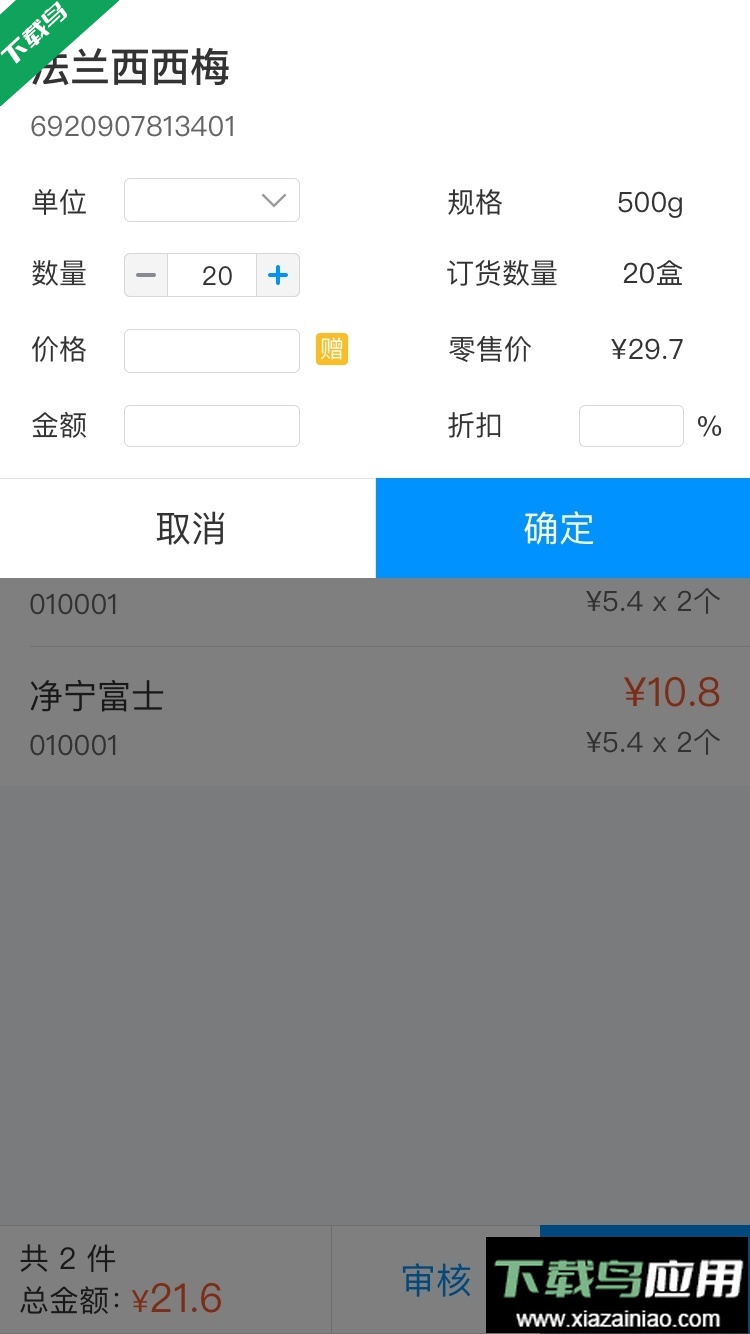750x1334 pixels.
Task: Open the 单位 unit dropdown chevron
Action: point(274,200)
